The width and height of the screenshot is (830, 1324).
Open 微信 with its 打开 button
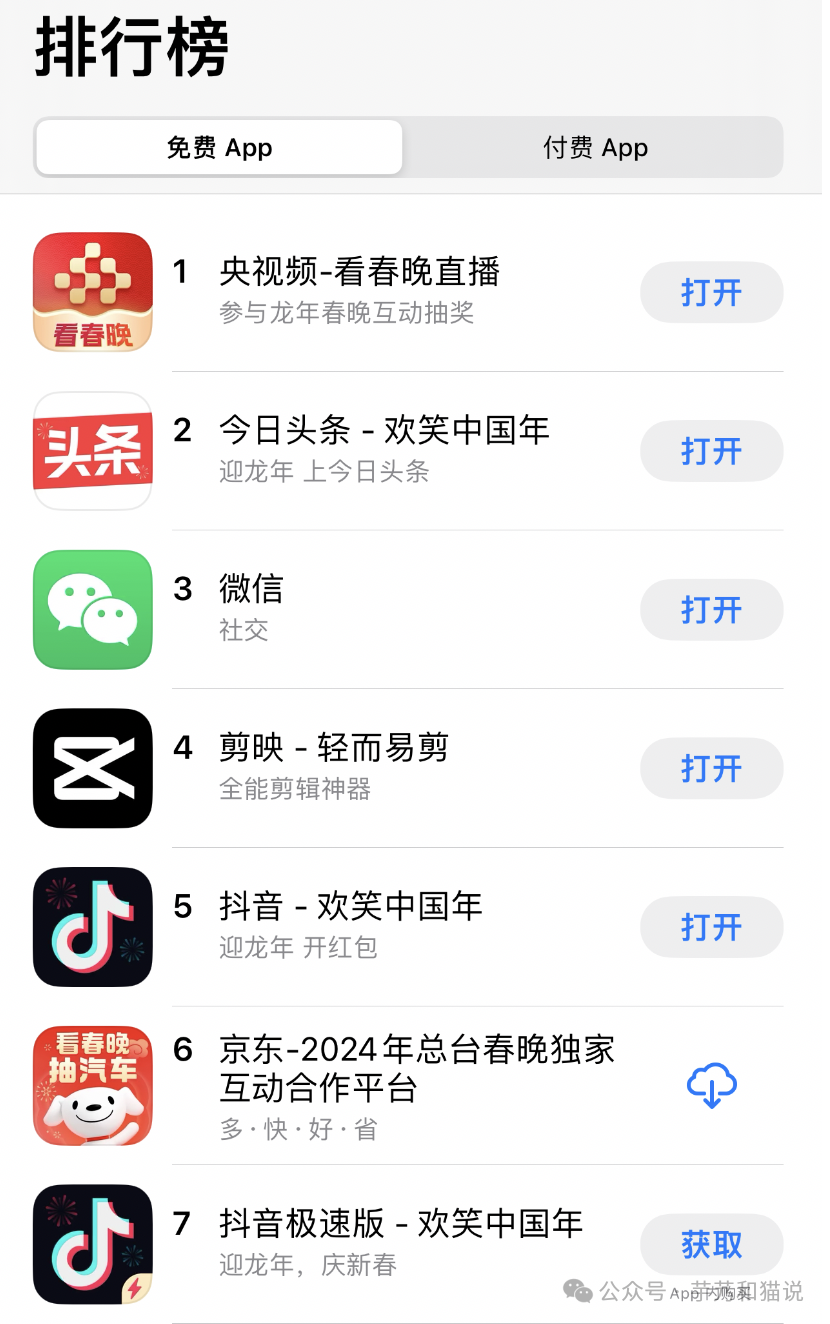(711, 610)
